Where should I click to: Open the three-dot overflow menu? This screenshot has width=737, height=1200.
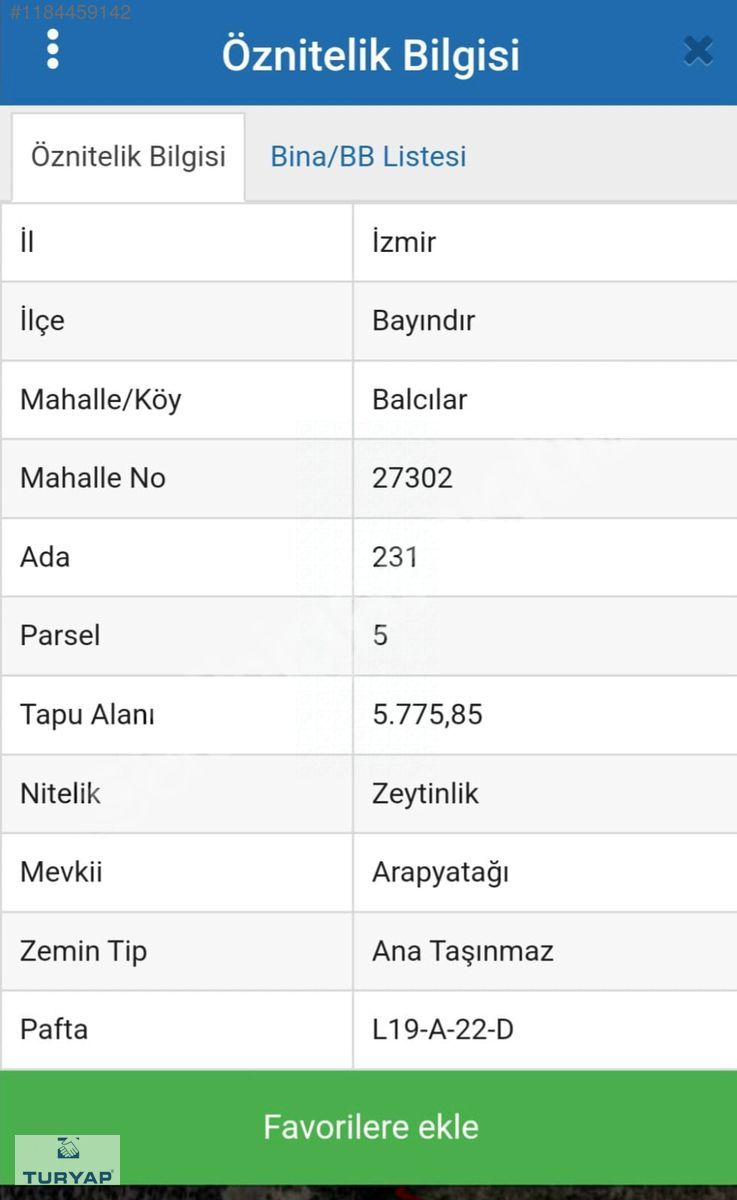(53, 49)
